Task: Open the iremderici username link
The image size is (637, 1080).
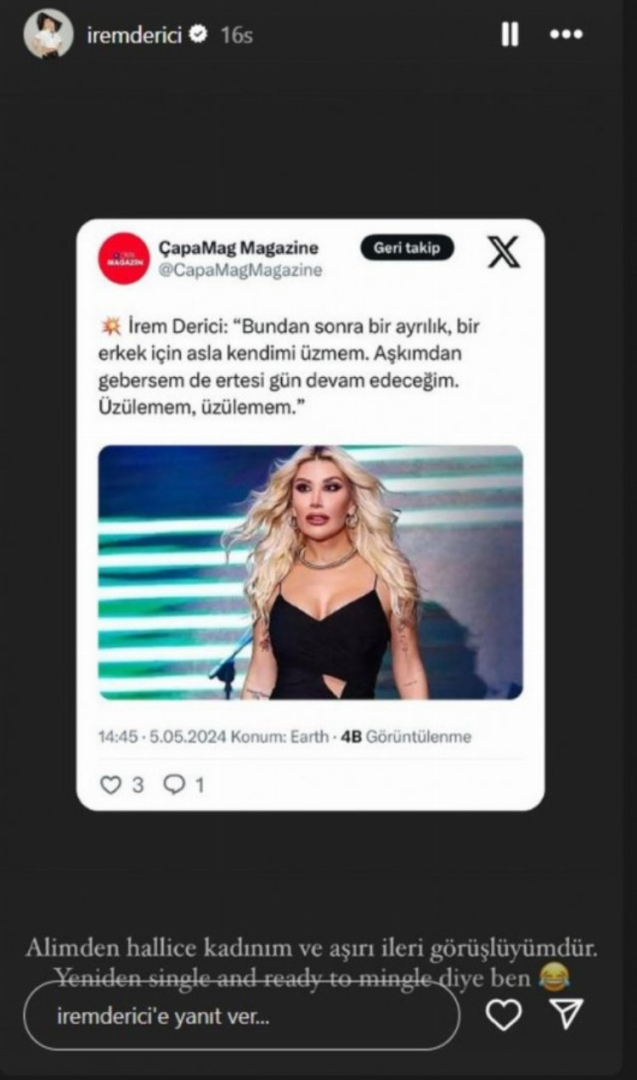Action: [x=134, y=35]
